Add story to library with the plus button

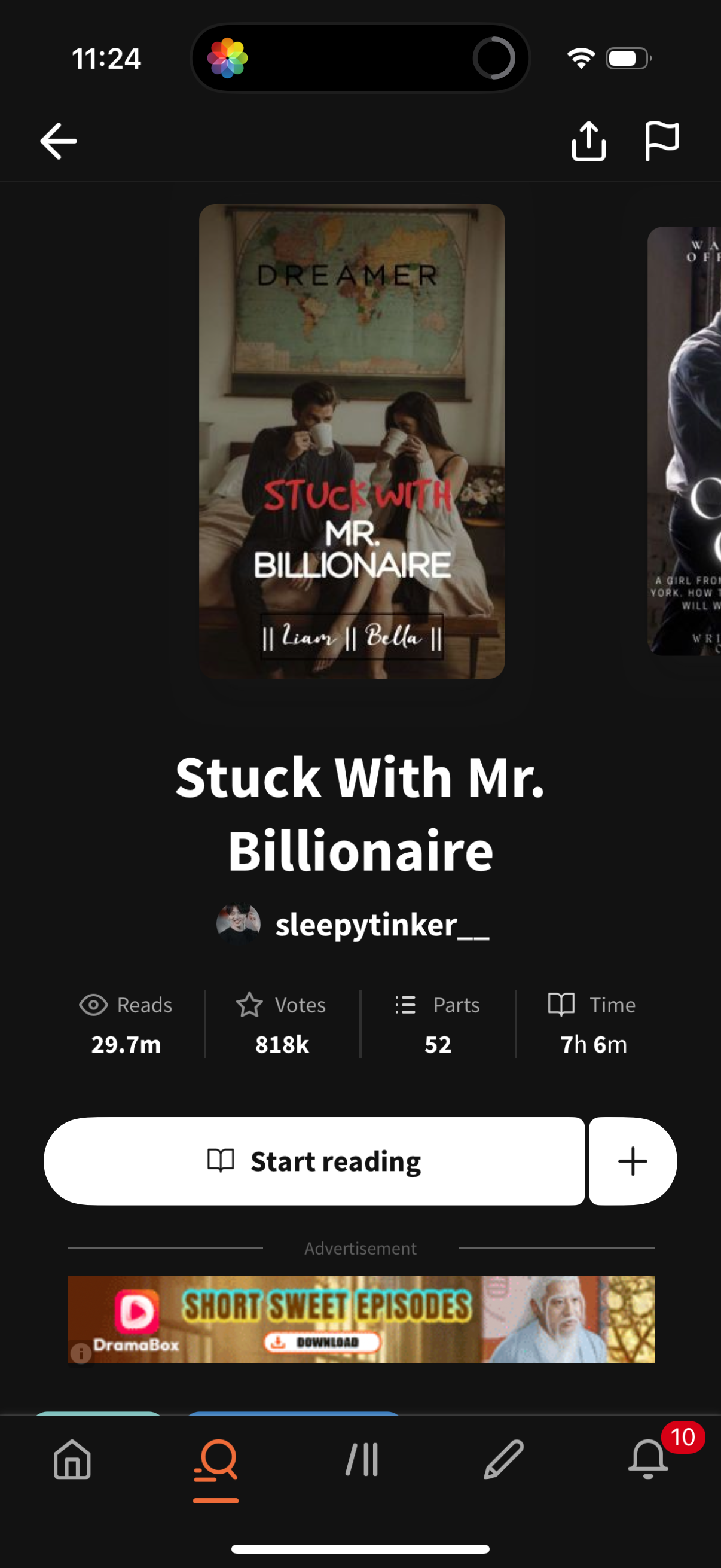(631, 1161)
